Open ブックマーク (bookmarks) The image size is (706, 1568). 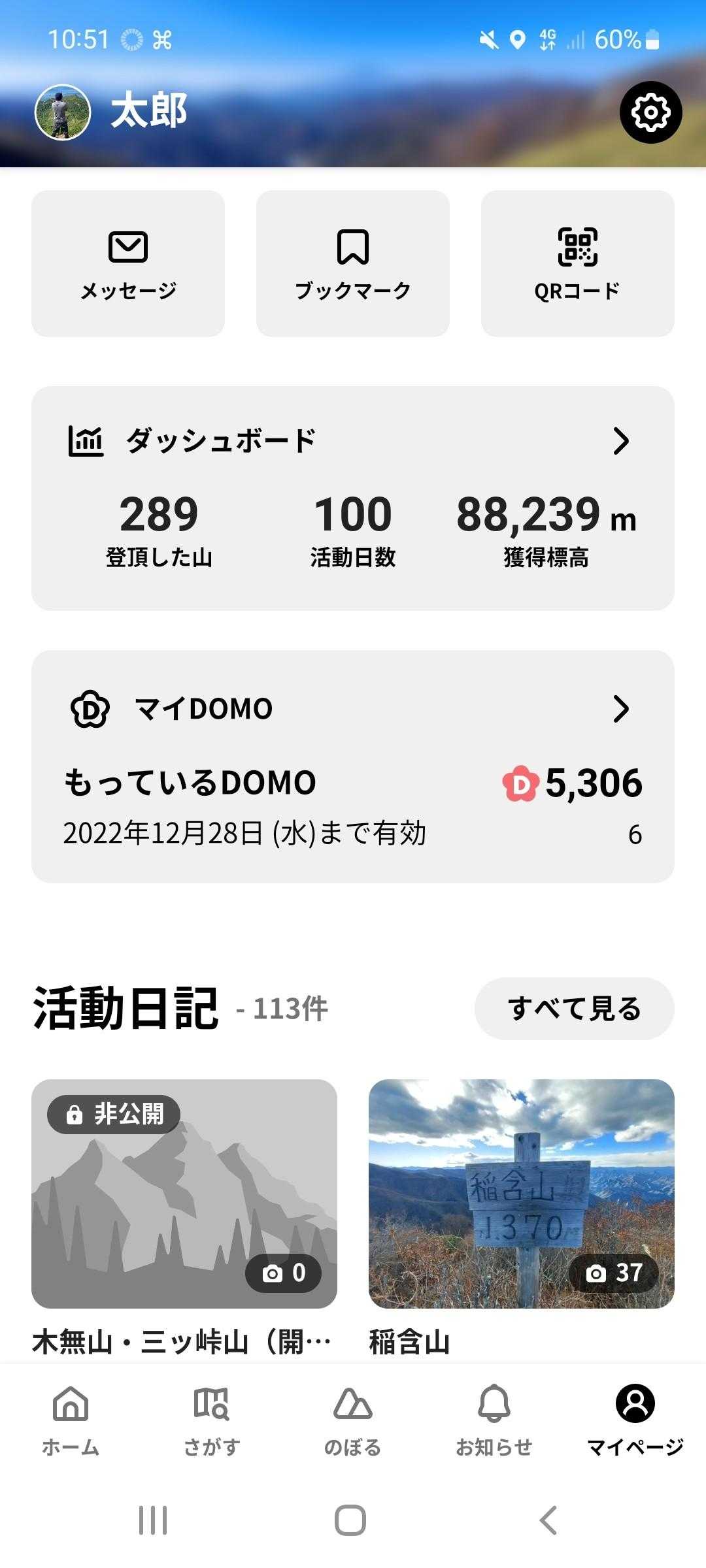tap(353, 263)
